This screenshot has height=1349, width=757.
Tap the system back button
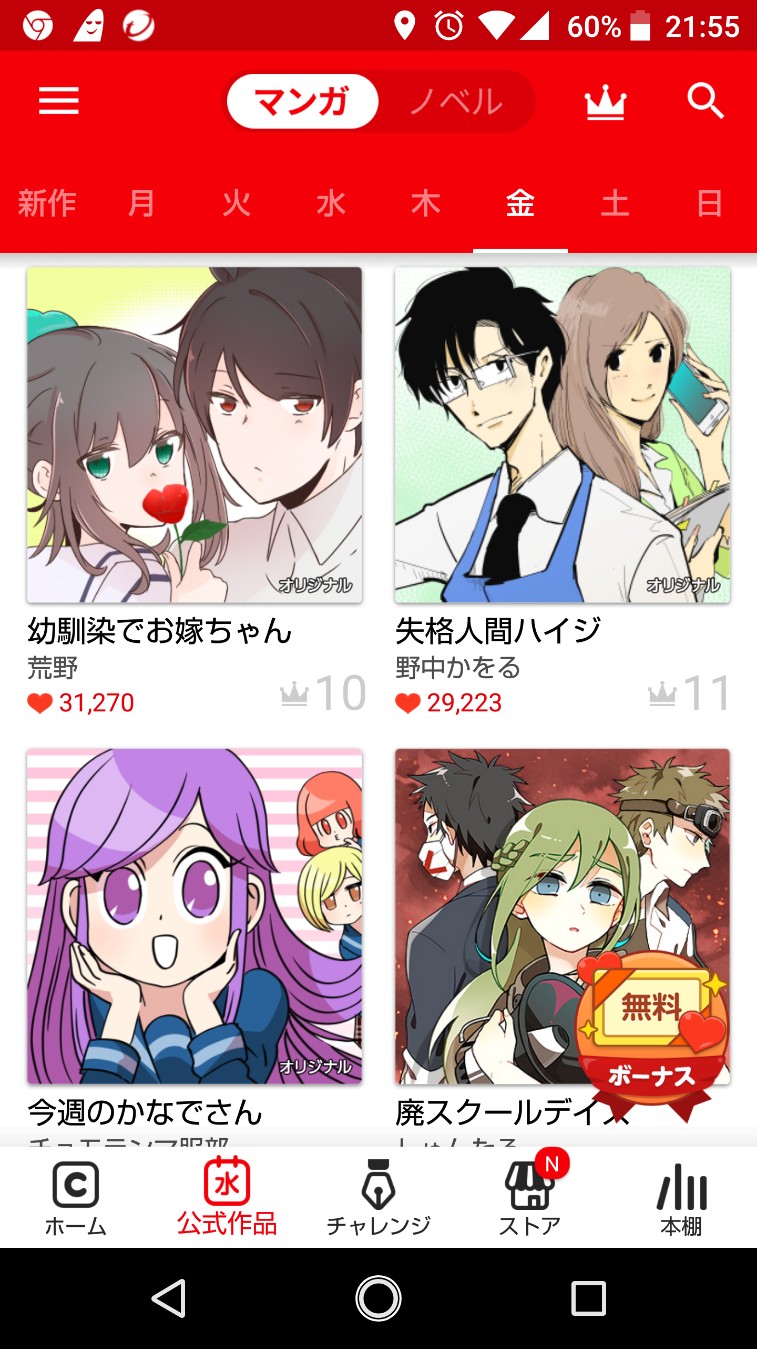coord(168,1298)
